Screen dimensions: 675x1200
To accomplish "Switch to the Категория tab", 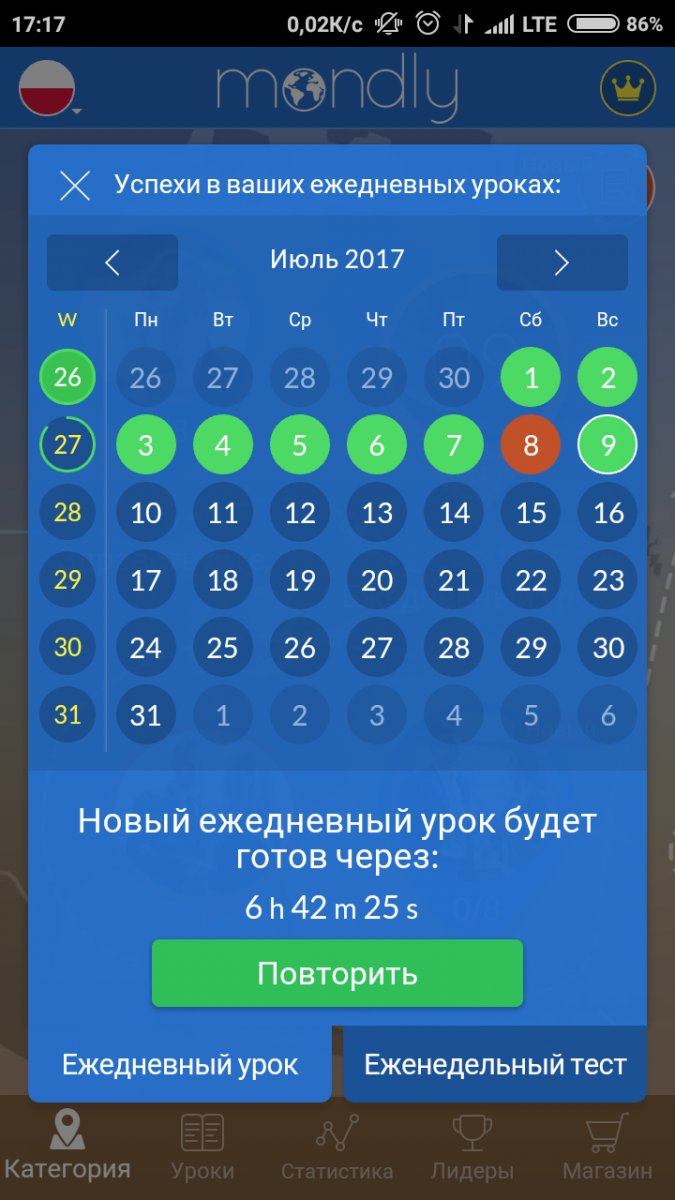I will 67,1148.
